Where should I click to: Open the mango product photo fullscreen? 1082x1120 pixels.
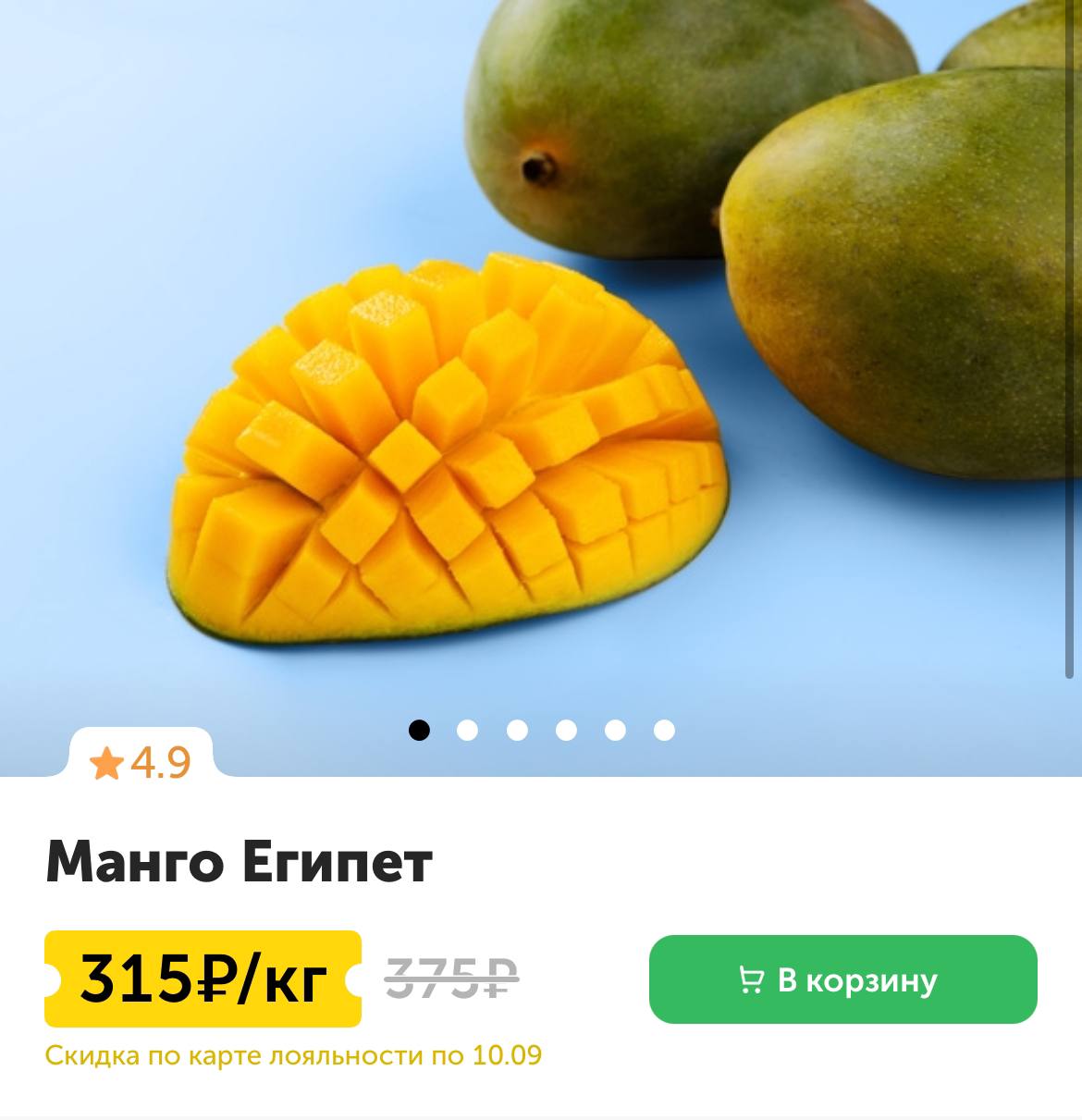[541, 370]
